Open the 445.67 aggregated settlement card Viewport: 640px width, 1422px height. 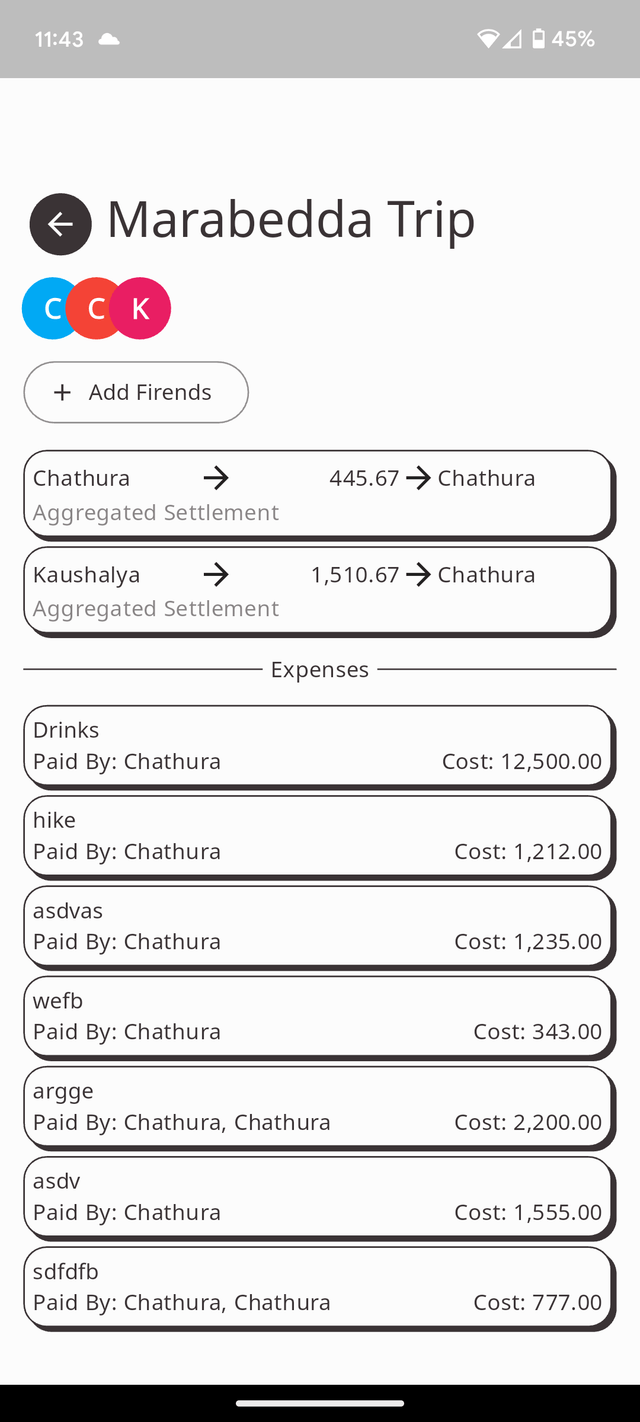317,494
